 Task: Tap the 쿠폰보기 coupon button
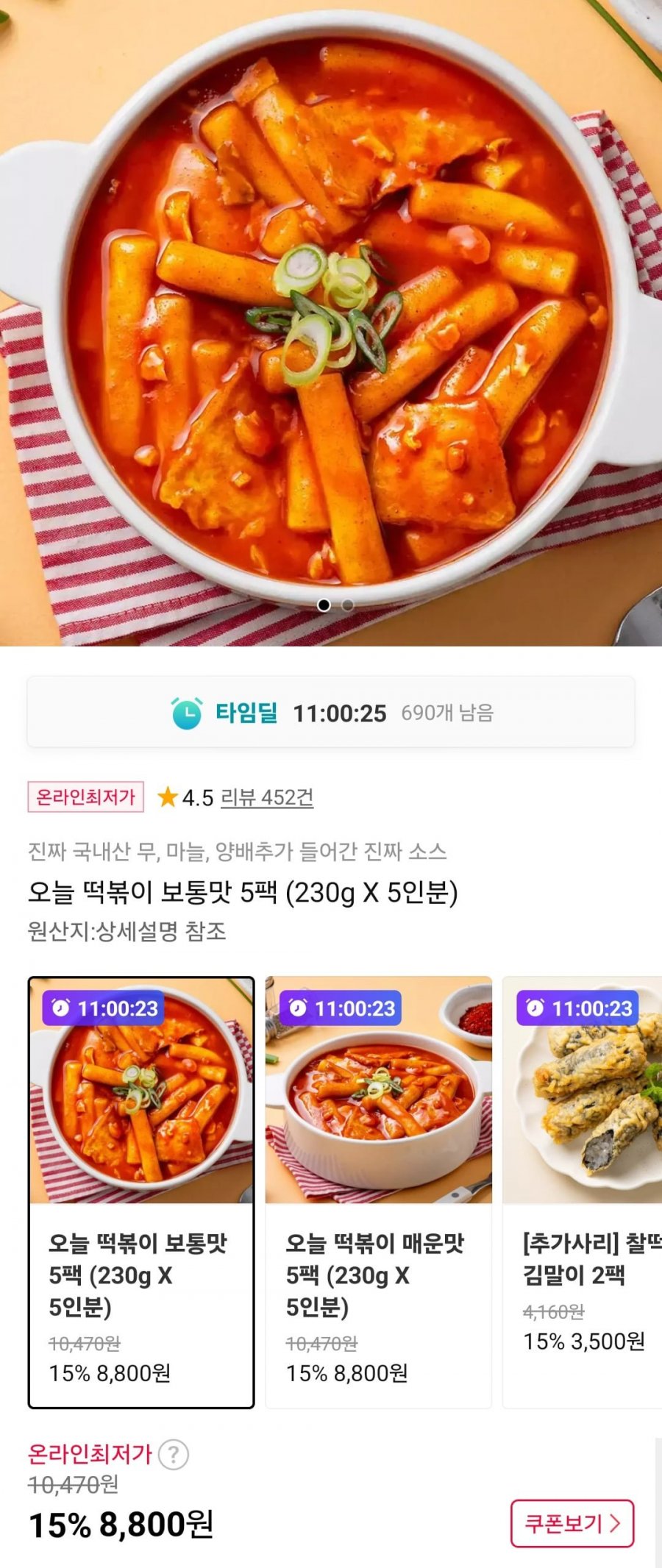(572, 1523)
